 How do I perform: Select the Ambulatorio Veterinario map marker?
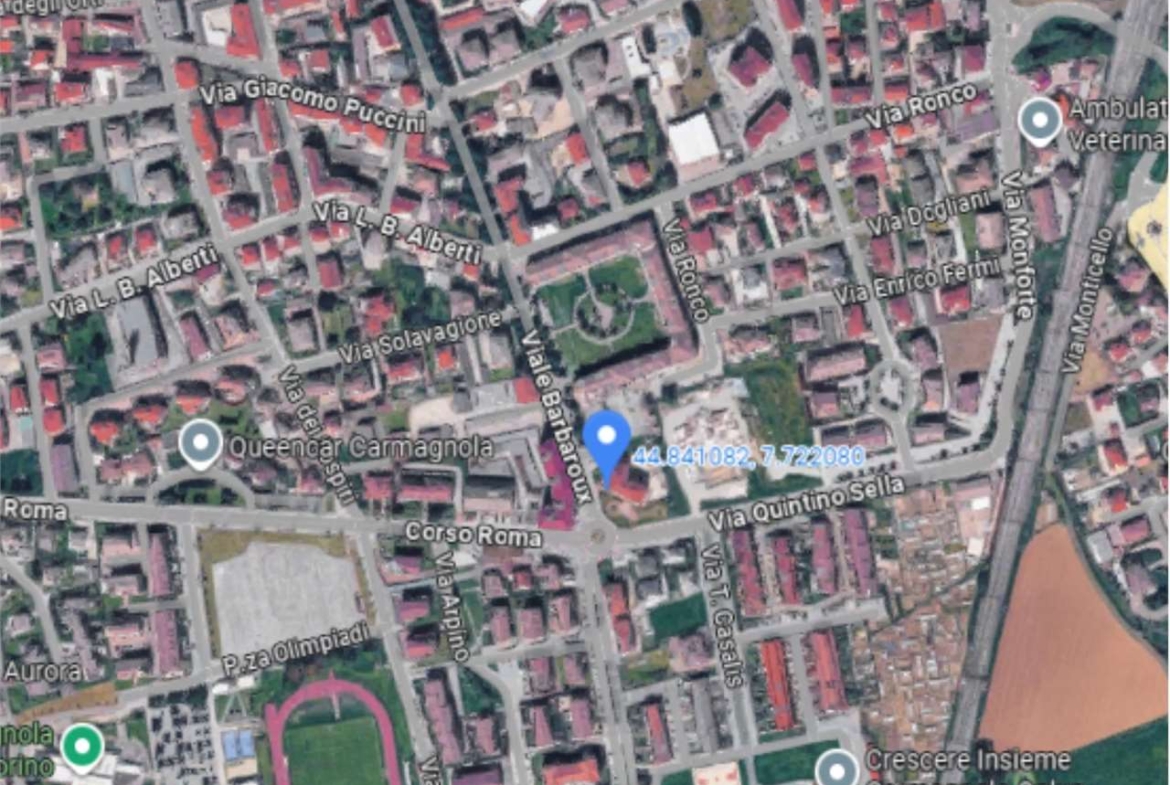[x=1040, y=122]
